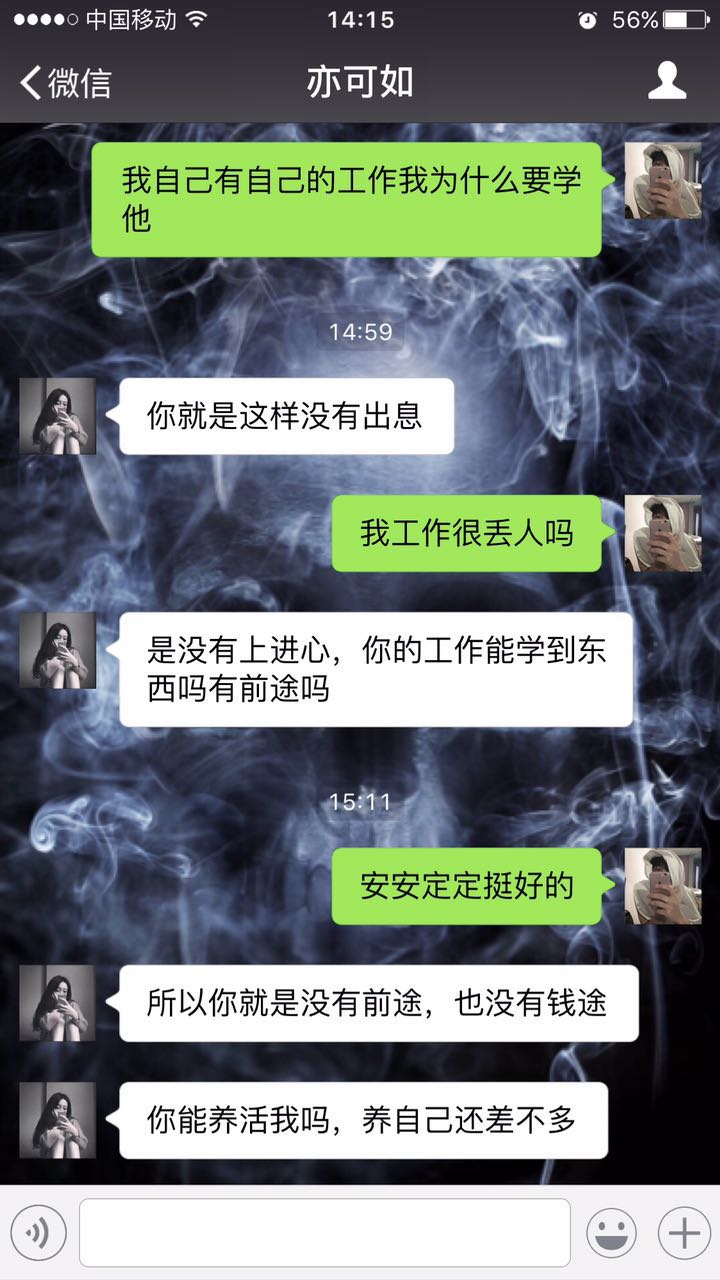Tap the message 我工作很丢人吗

[x=465, y=533]
